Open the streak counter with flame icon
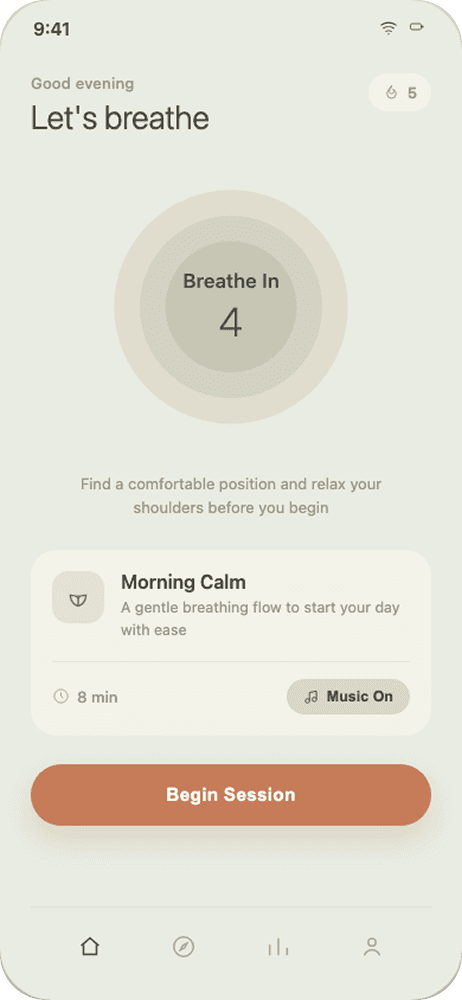Viewport: 462px width, 1000px height. point(399,93)
